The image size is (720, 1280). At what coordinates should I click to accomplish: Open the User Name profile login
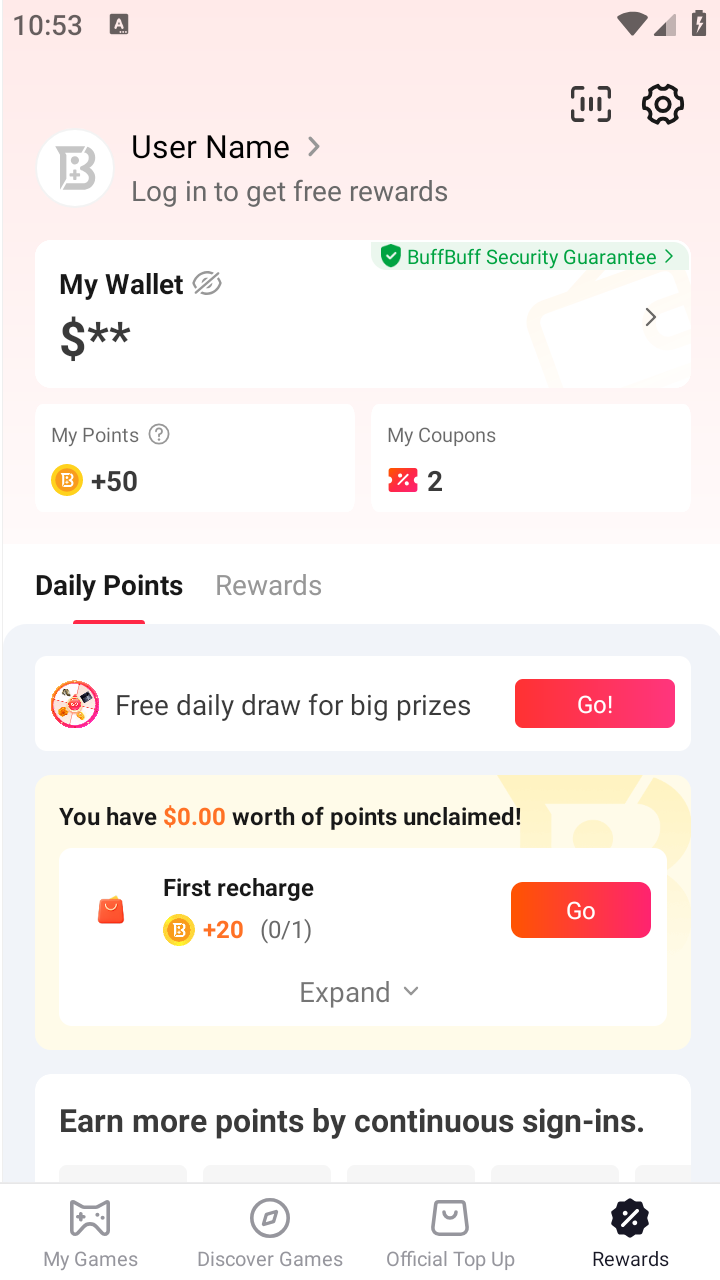(226, 148)
